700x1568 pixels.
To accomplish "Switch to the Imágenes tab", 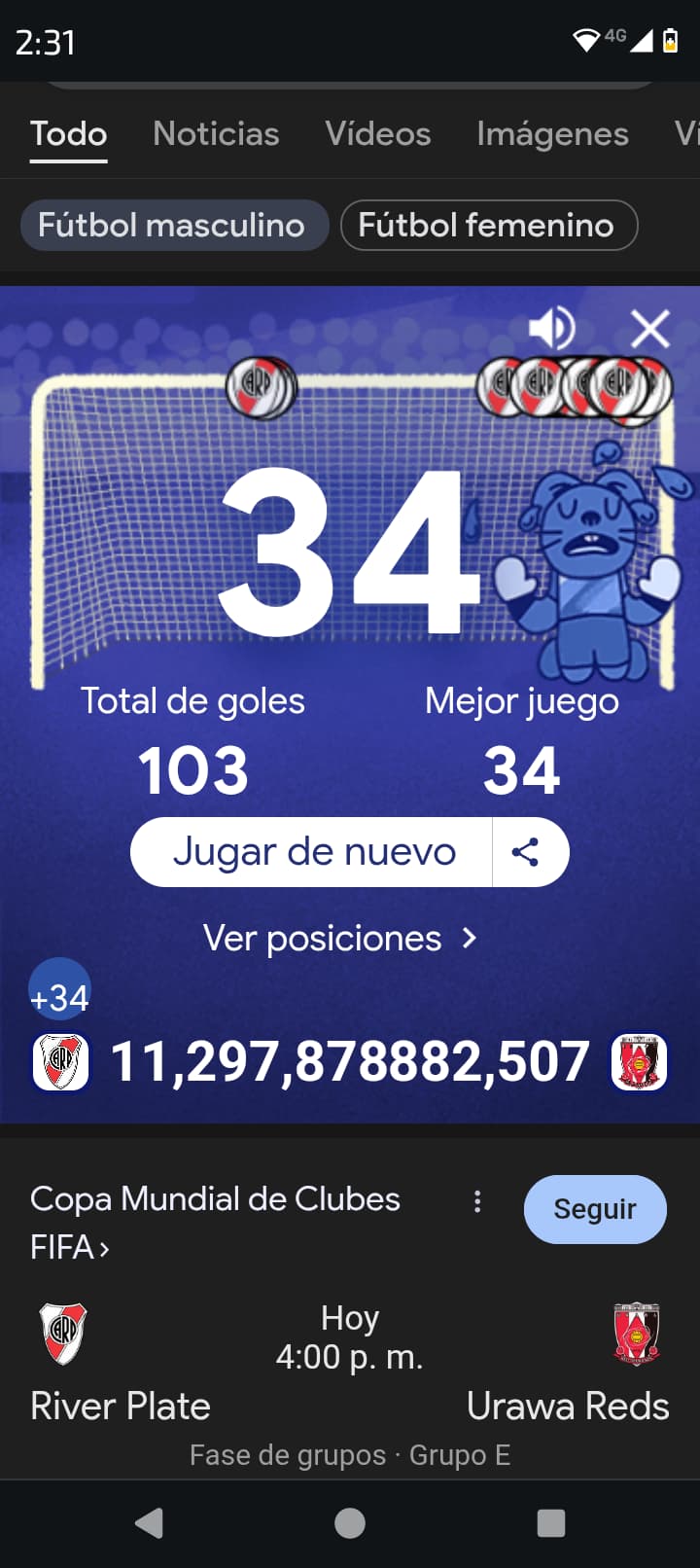I will click(552, 133).
